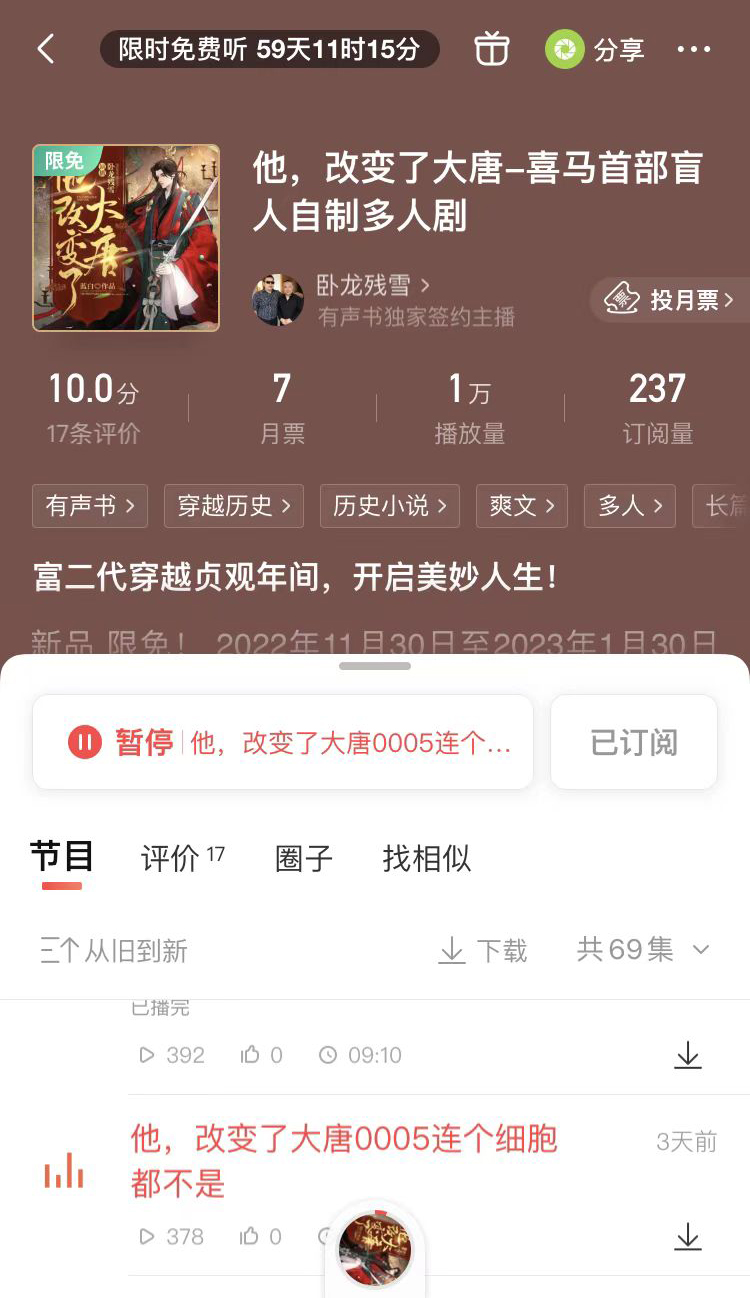Tap the 已订阅 subscribed button
This screenshot has height=1298, width=750.
634,742
